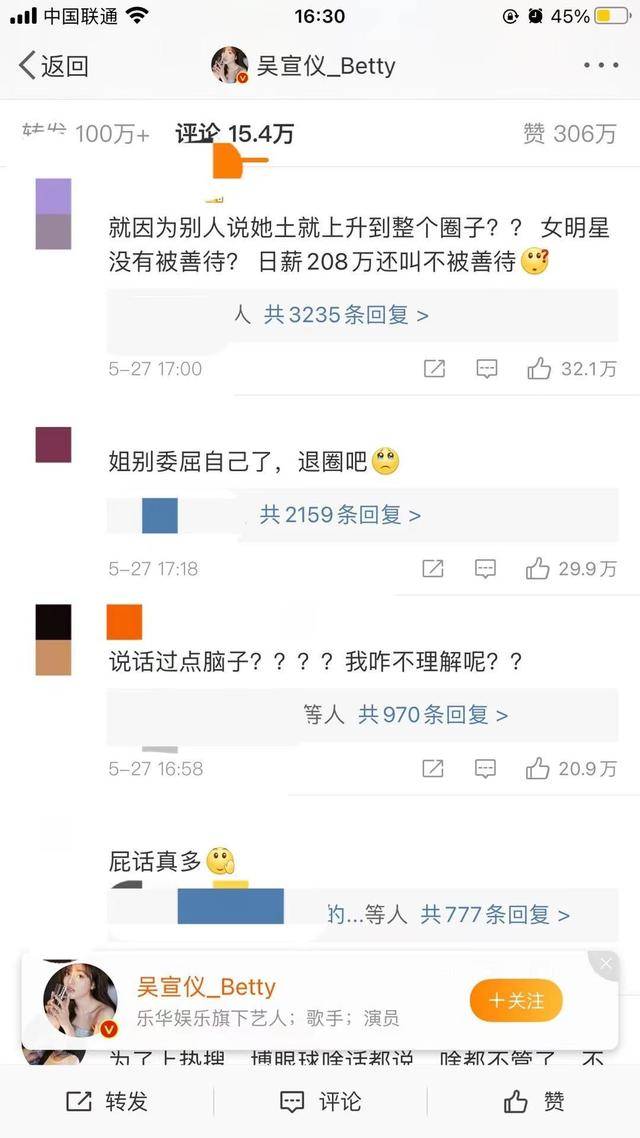Open 吴宣仪_Betty's profile from the title bar
Viewport: 640px width, 1138px height.
click(304, 66)
